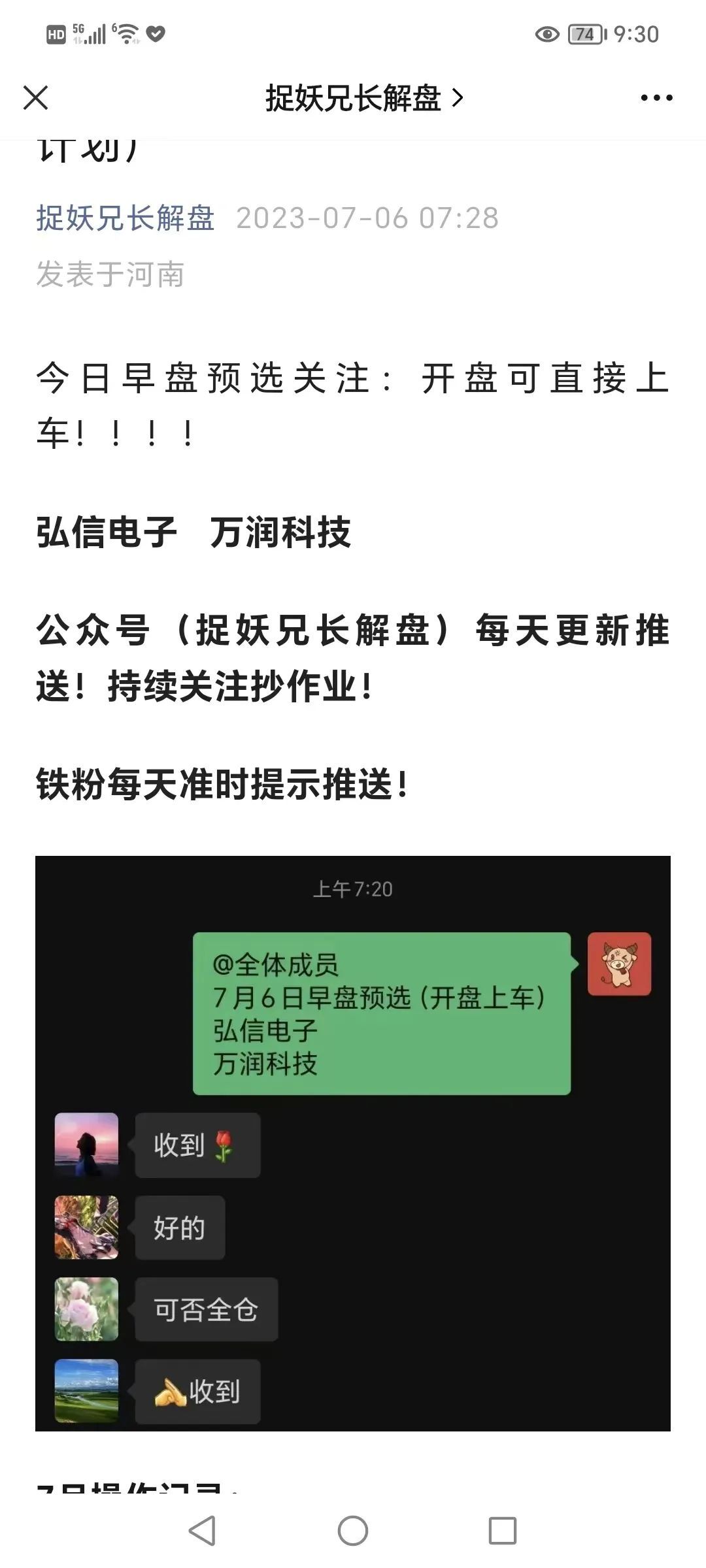Go back using system navigation

pyautogui.click(x=202, y=1530)
